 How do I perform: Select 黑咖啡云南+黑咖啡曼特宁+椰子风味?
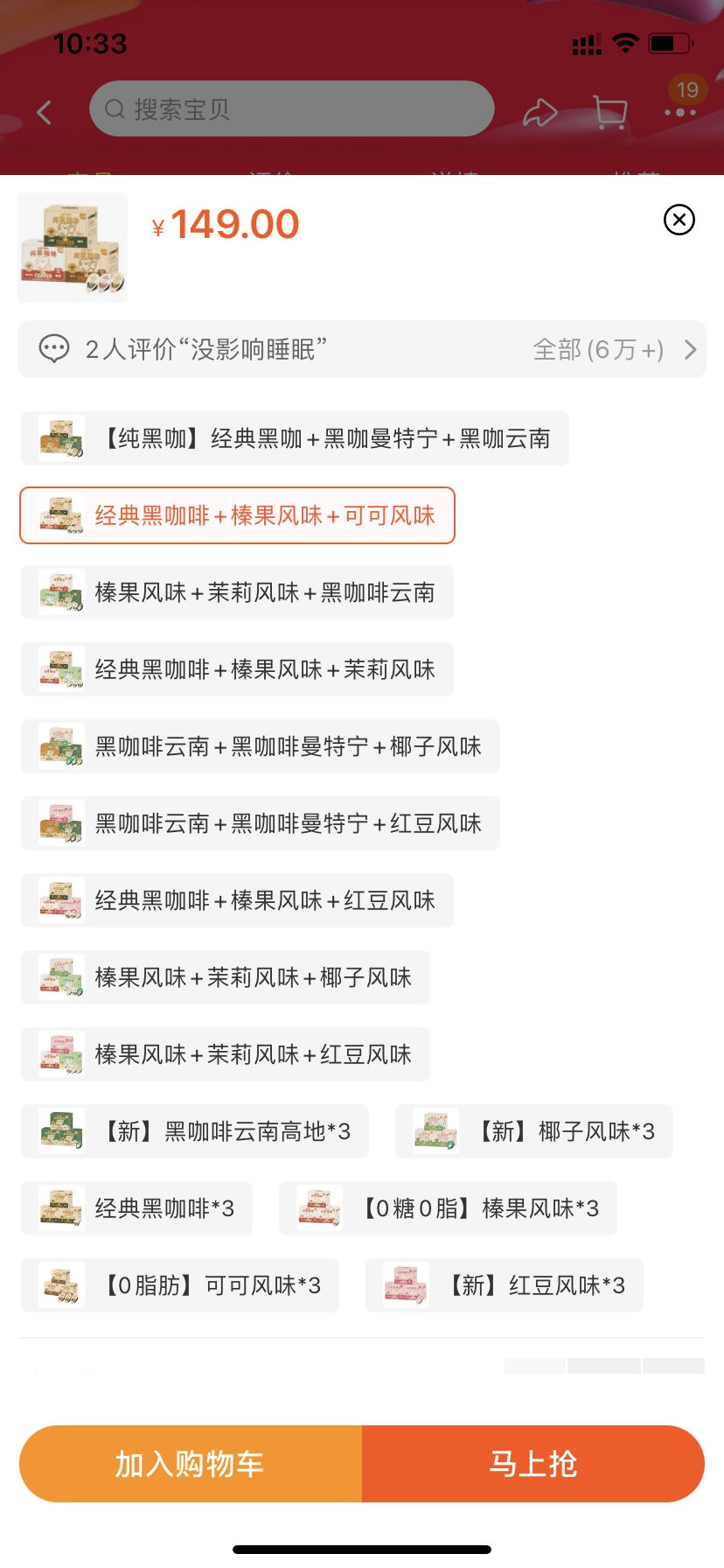coord(261,746)
